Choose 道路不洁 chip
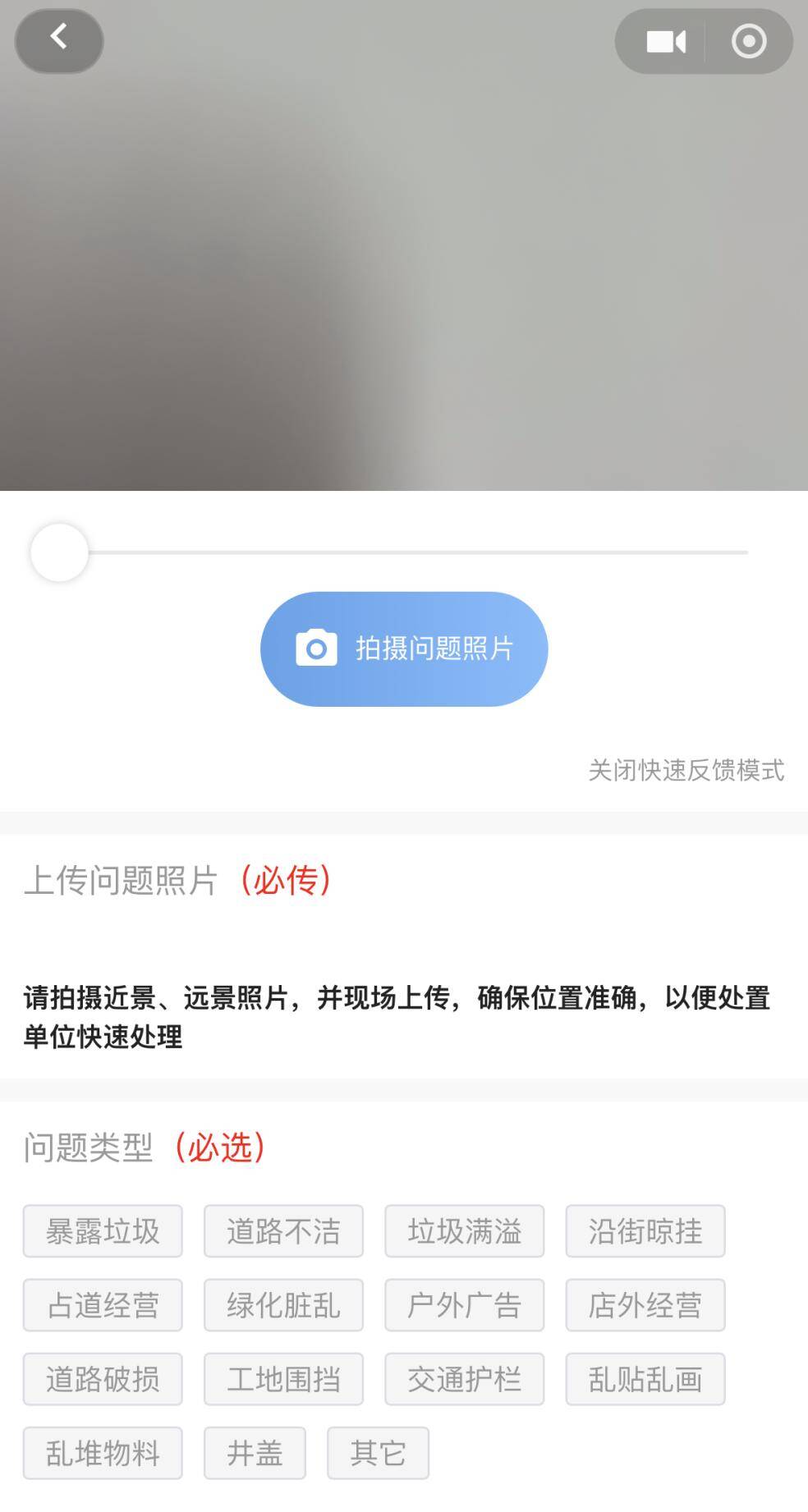The width and height of the screenshot is (808, 1512). 283,1230
